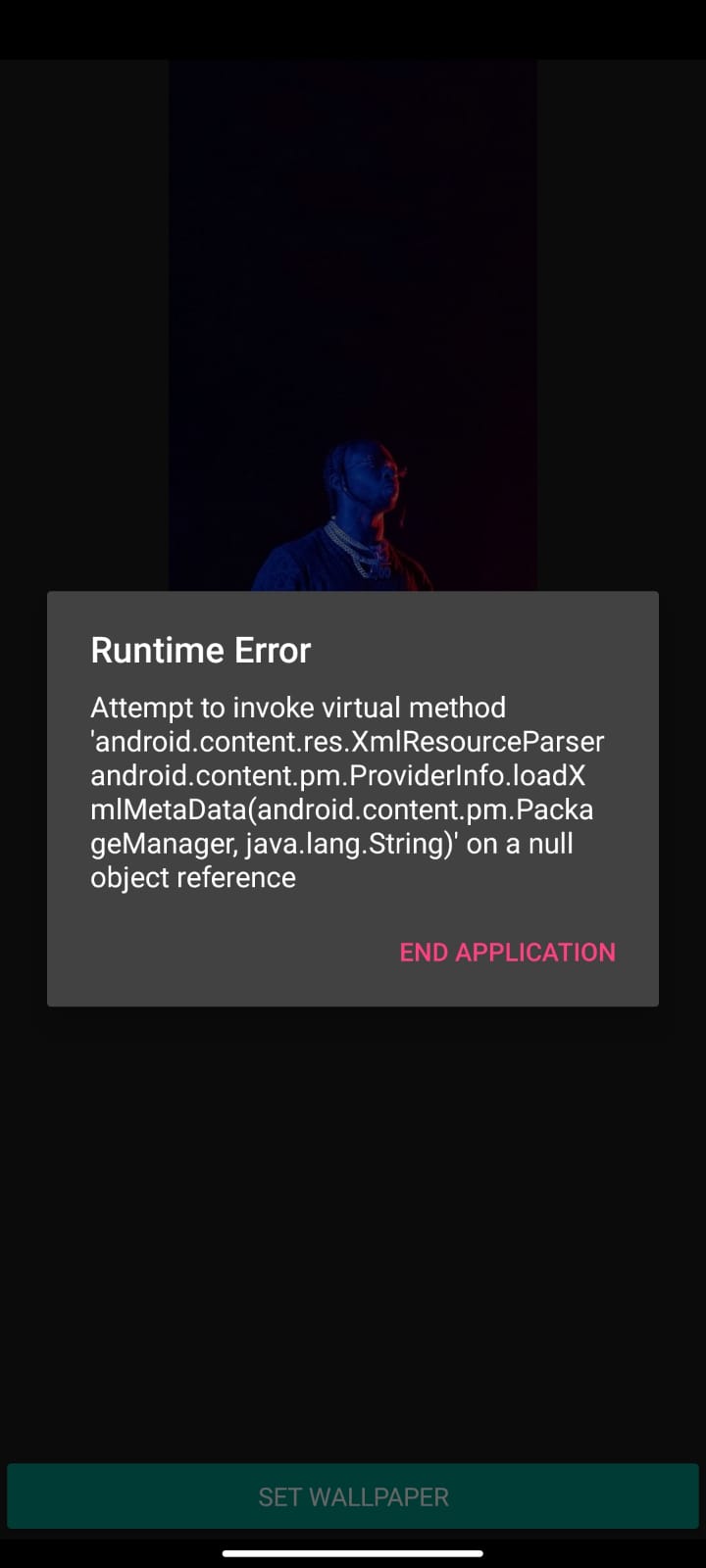Viewport: 706px width, 1568px height.
Task: Tap End Application in the error dialog
Action: pyautogui.click(x=507, y=952)
